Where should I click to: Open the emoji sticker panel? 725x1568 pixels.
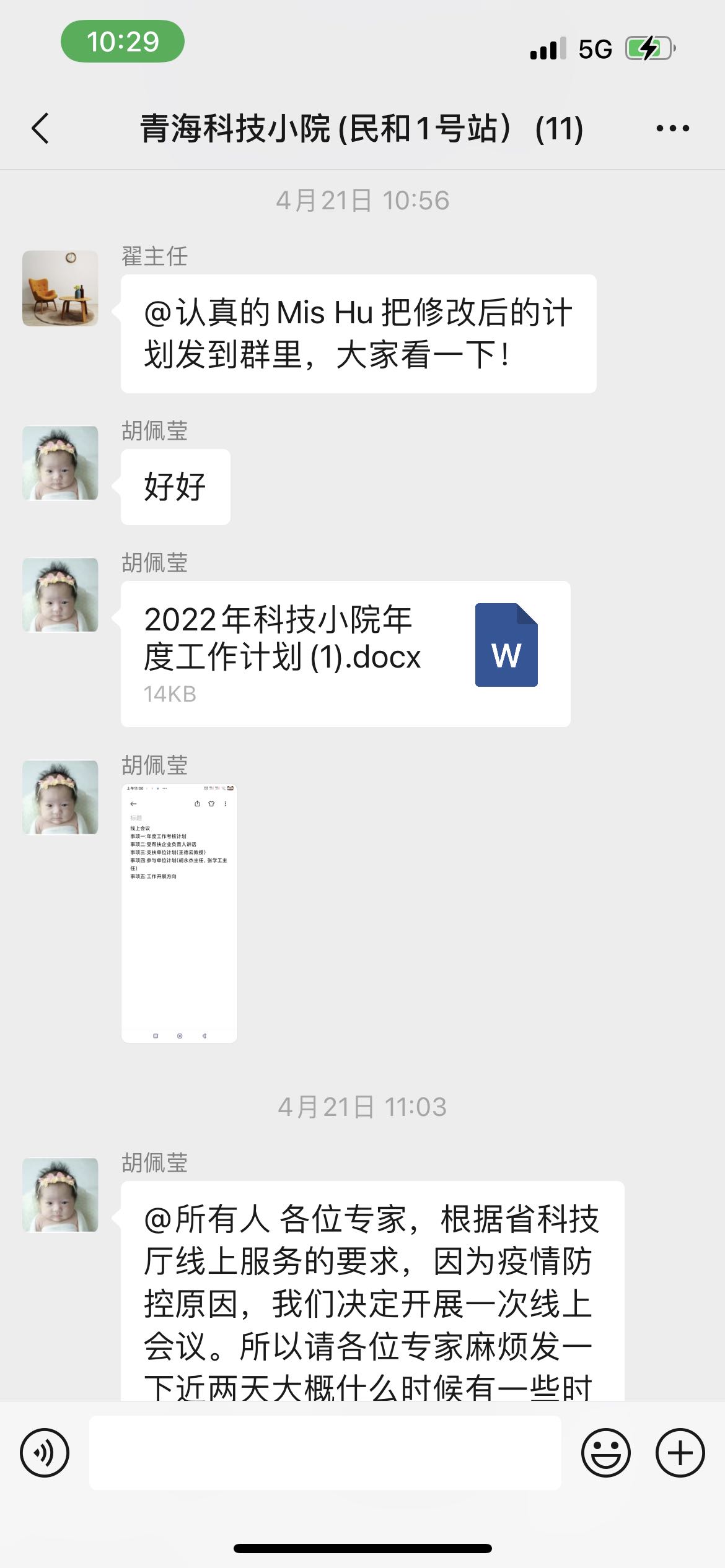605,1452
